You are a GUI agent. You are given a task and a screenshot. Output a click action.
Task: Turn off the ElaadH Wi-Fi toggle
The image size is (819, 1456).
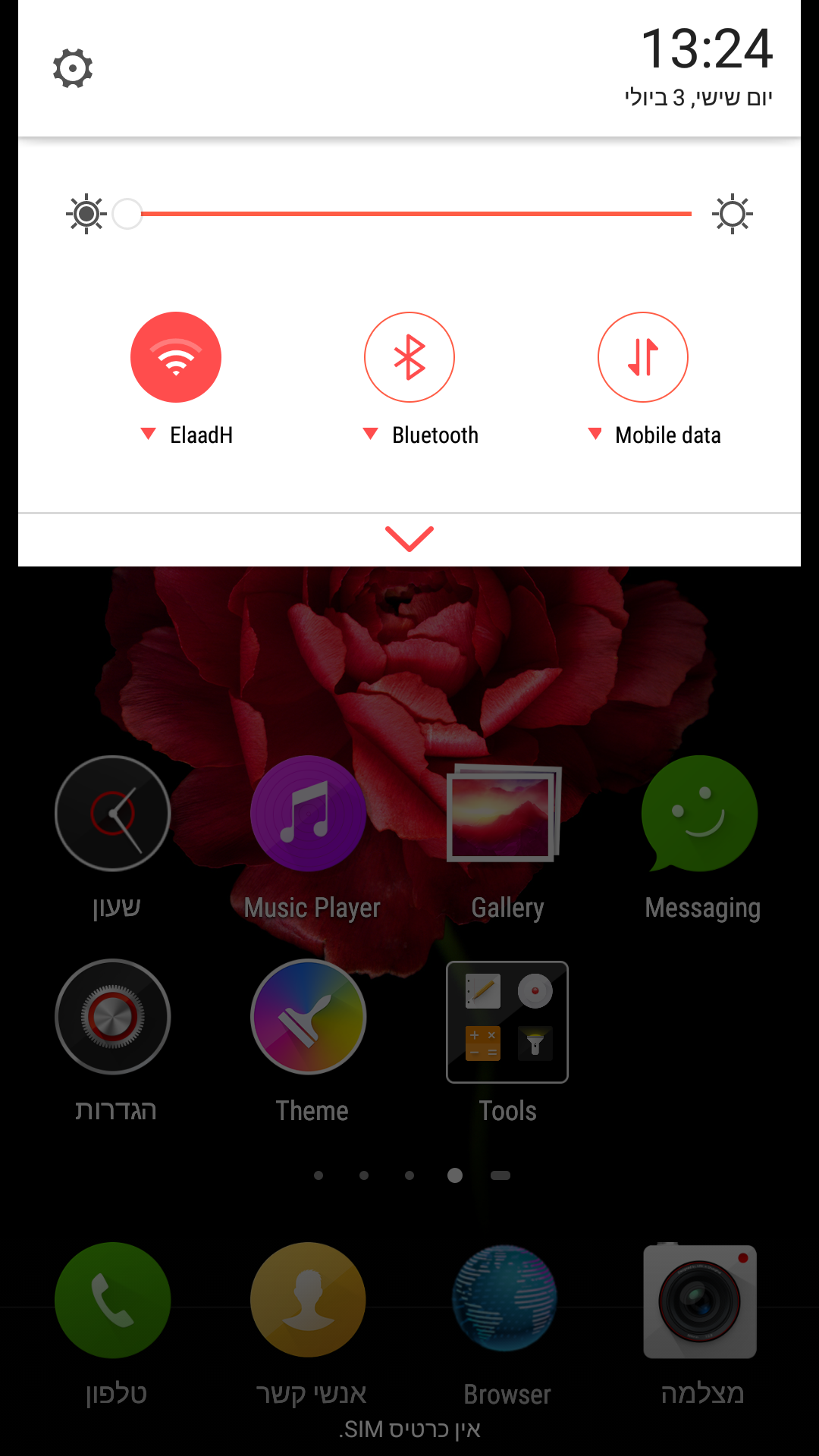pyautogui.click(x=176, y=357)
